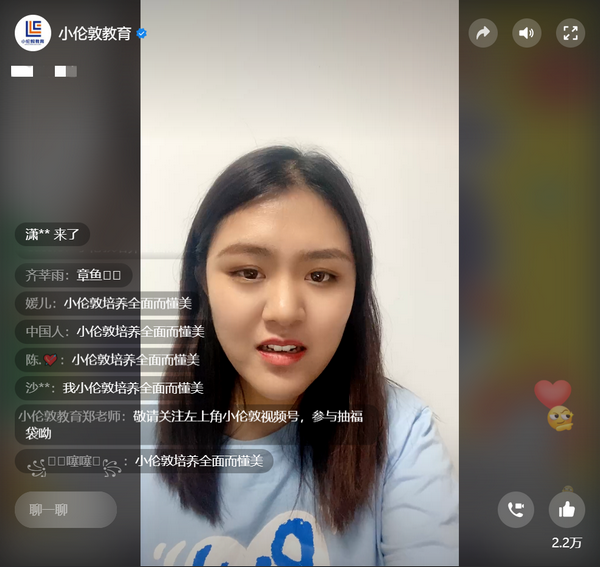
Task: Share this live stream
Action: (483, 33)
